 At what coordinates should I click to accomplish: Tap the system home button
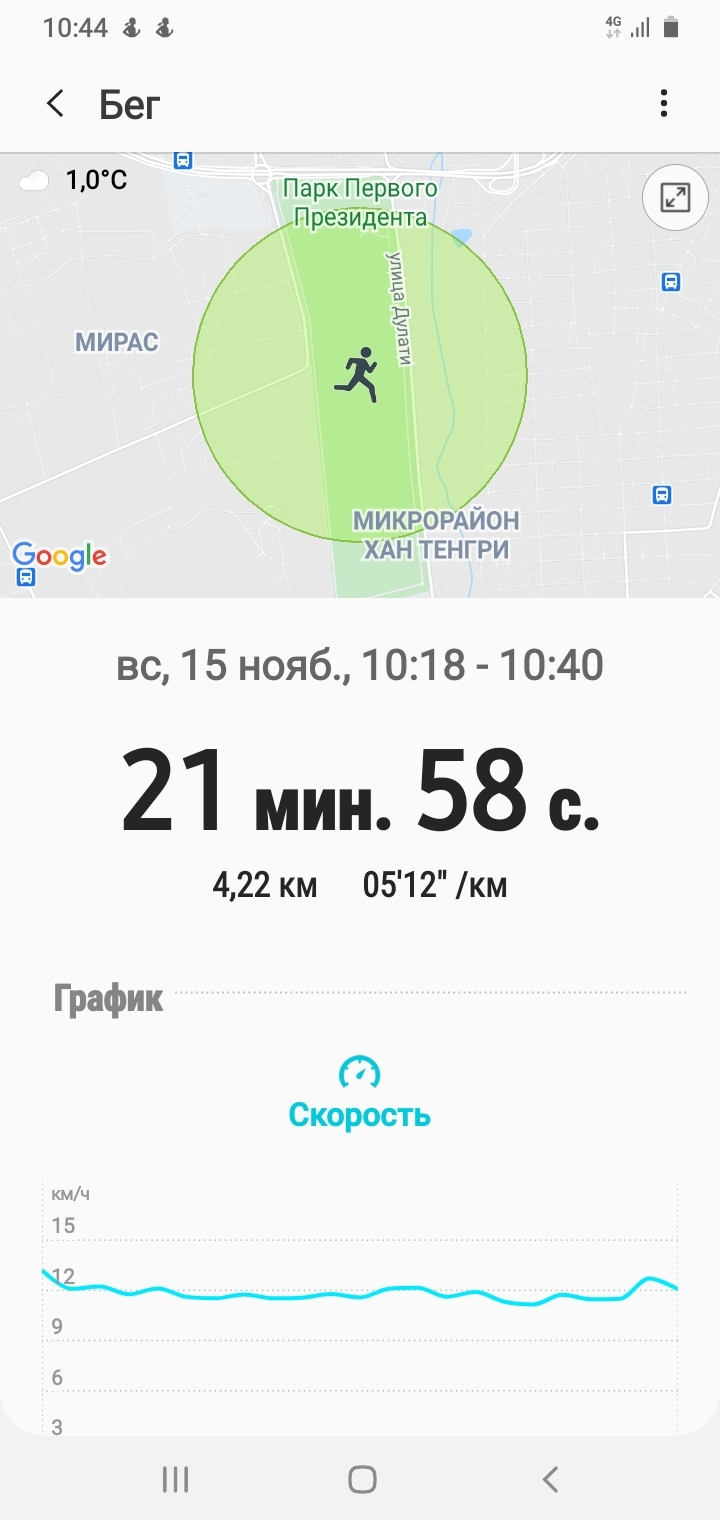tap(362, 1479)
